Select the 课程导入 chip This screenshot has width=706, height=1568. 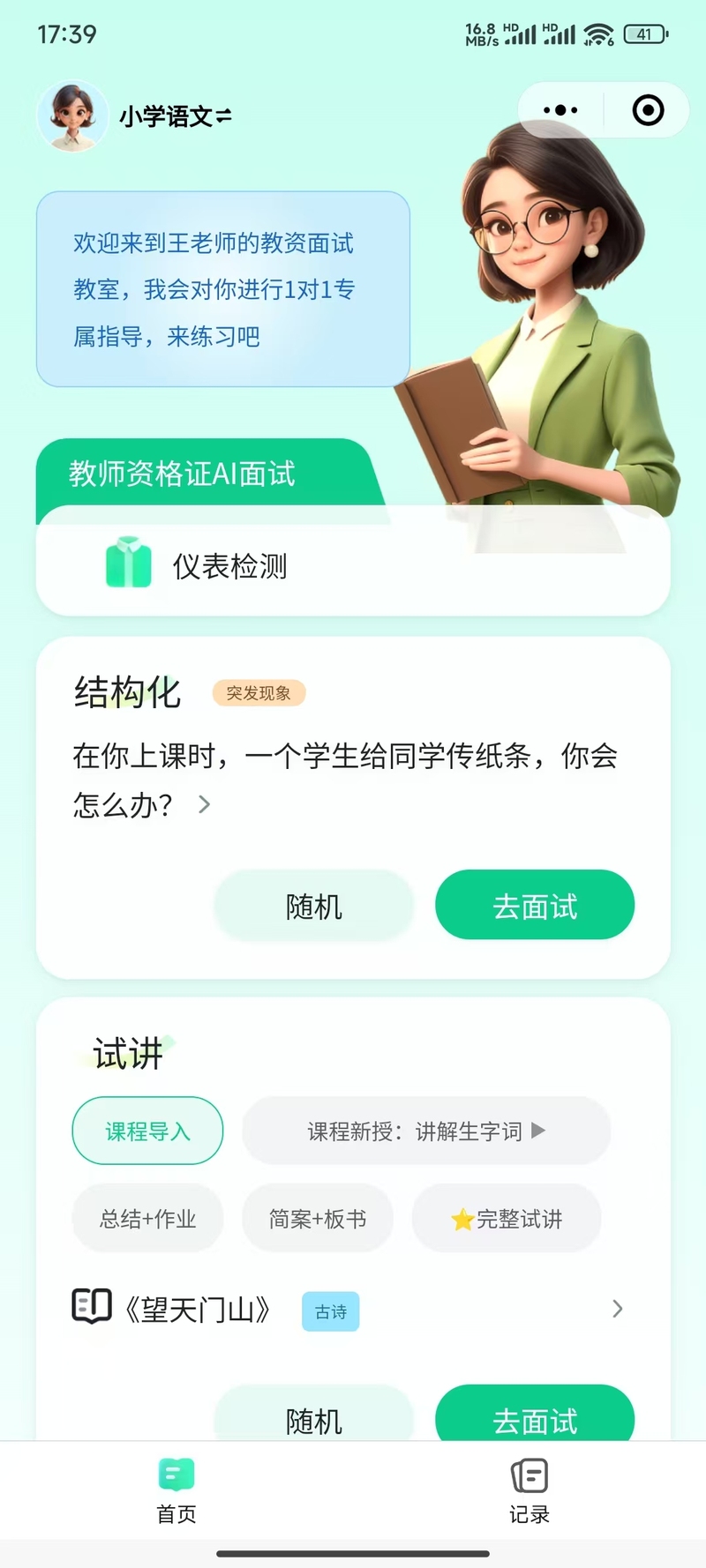[147, 1131]
